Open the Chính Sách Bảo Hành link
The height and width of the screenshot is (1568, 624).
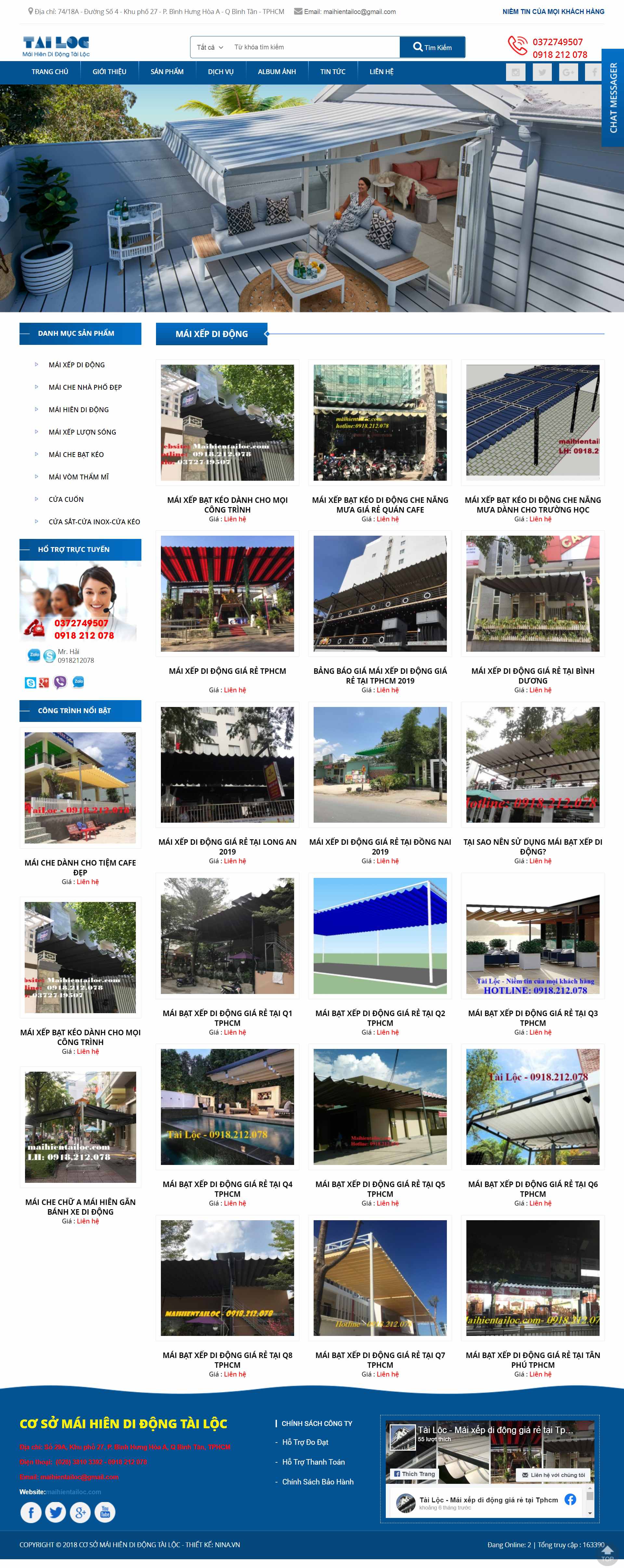[x=318, y=1482]
